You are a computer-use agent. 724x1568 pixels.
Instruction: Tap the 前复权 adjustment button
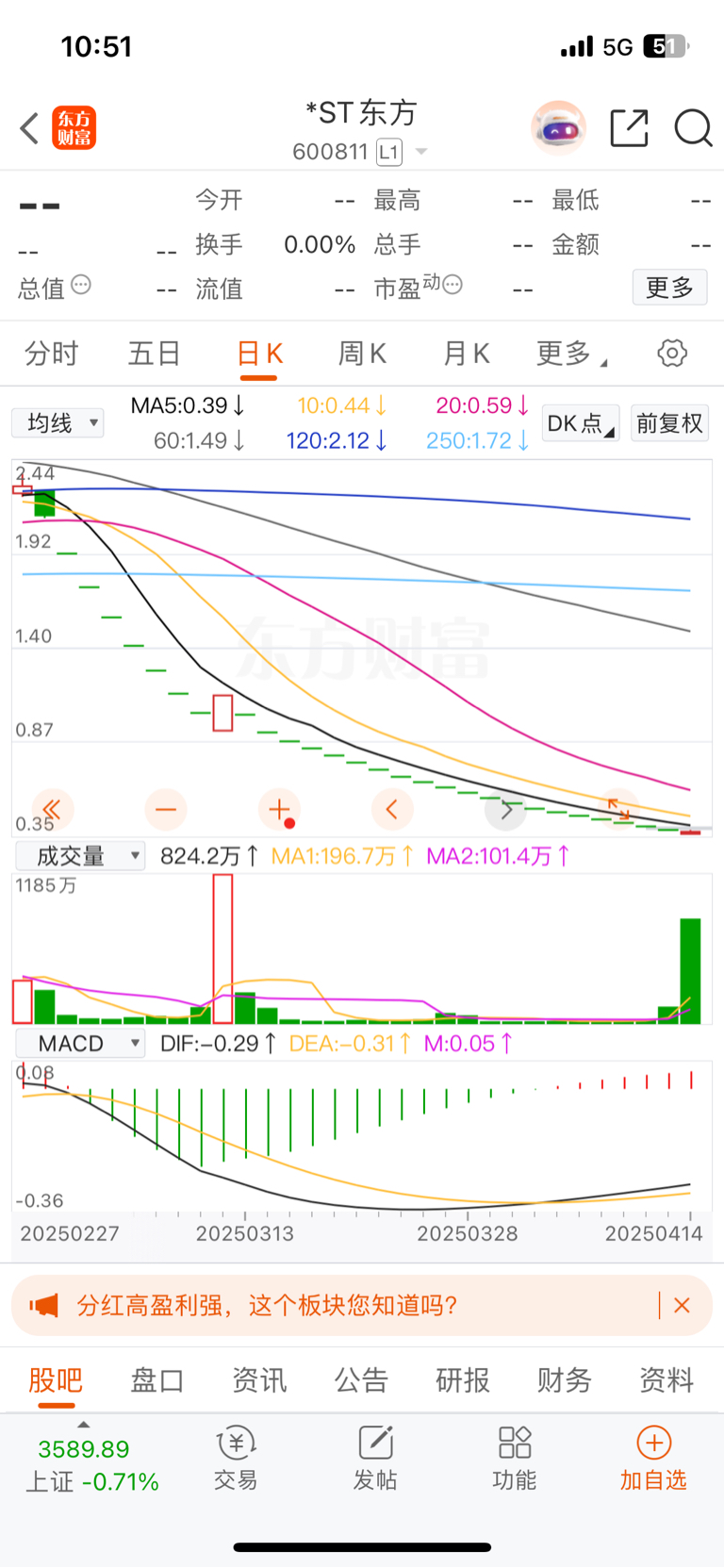point(669,423)
